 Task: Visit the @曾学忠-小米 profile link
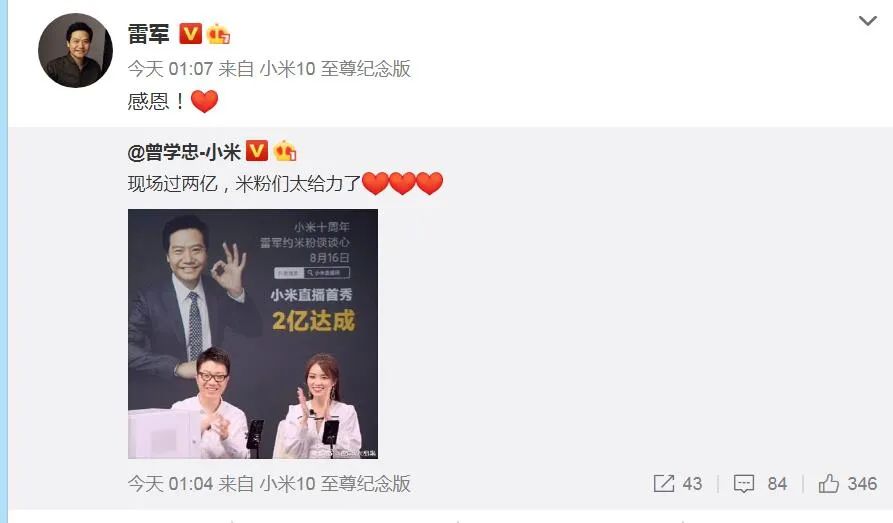(x=184, y=152)
